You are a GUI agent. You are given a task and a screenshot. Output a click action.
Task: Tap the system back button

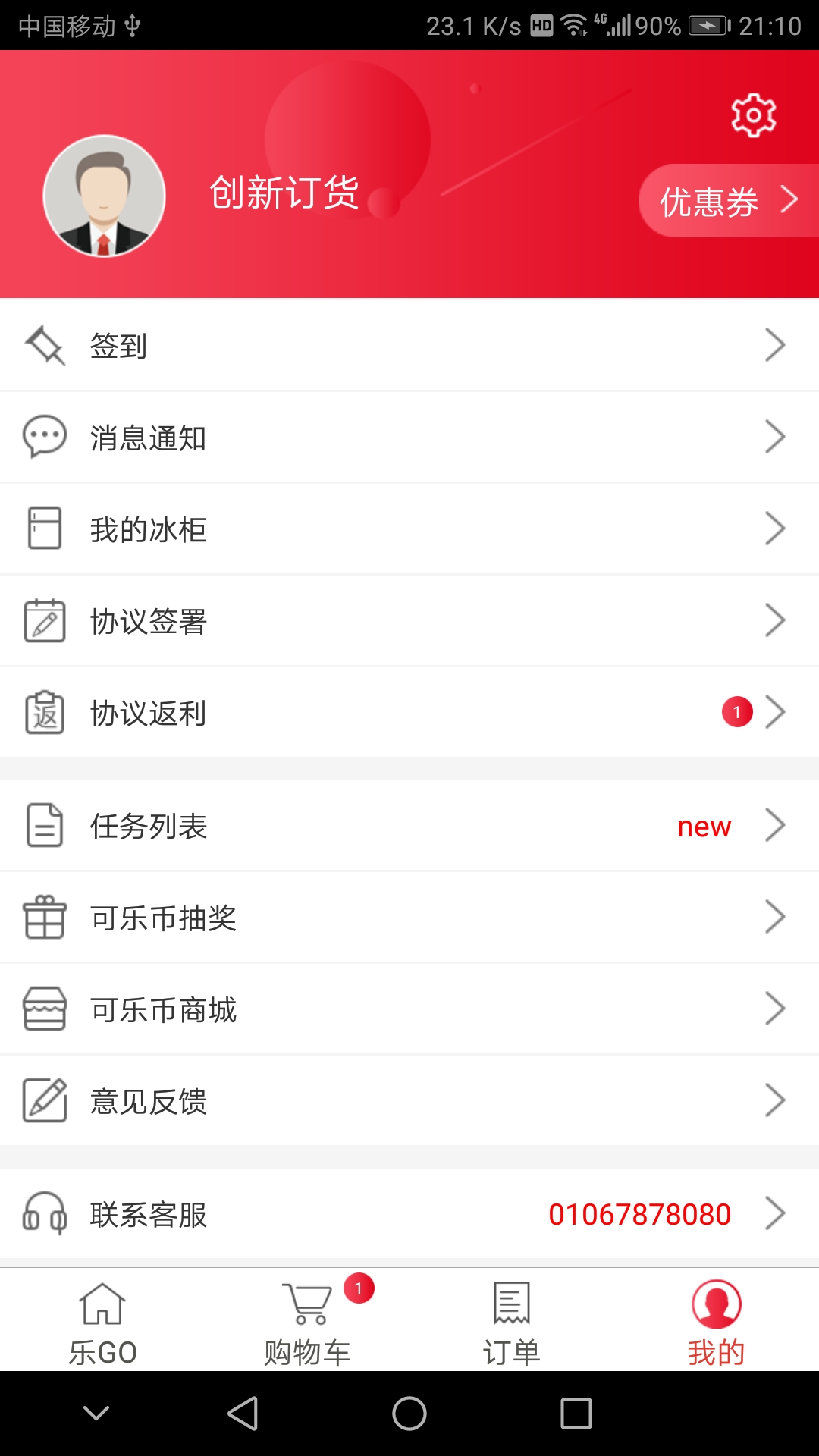tap(243, 1414)
